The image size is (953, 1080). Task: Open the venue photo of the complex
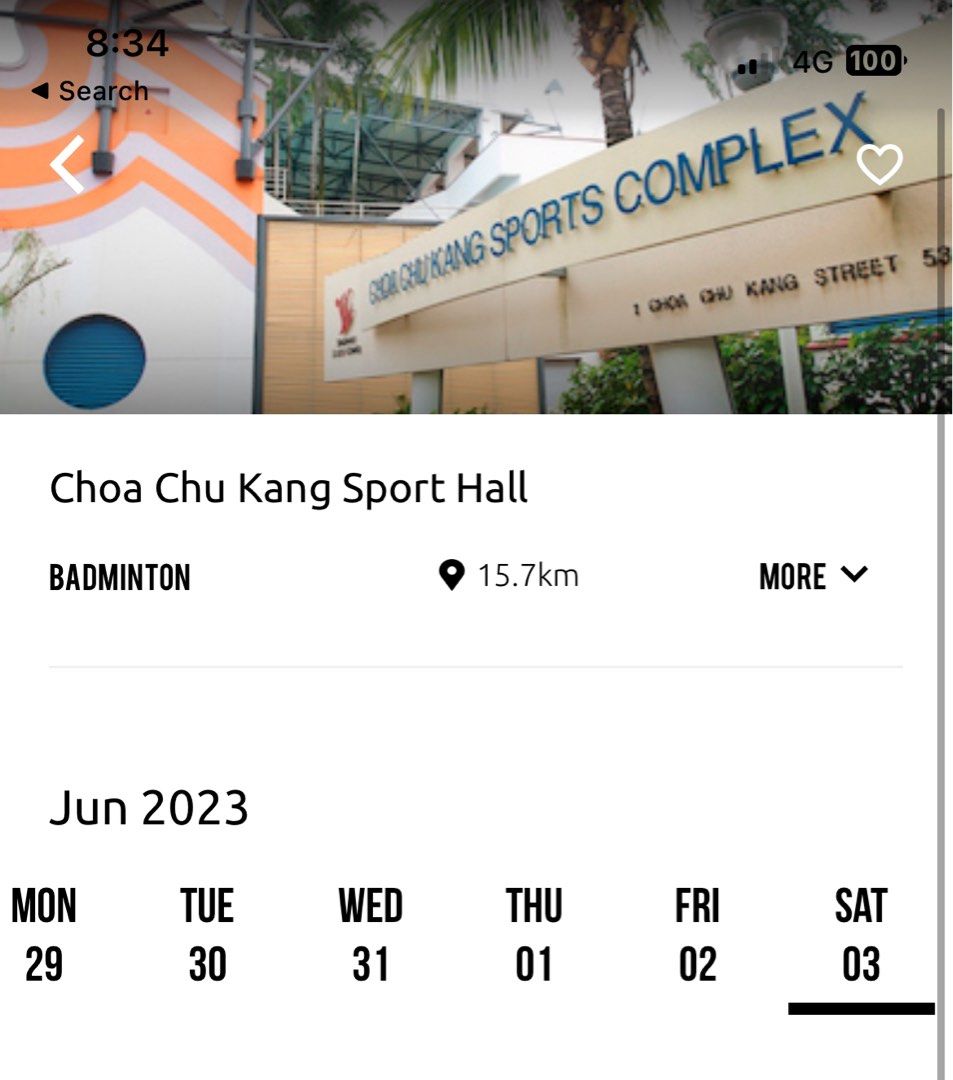476,250
